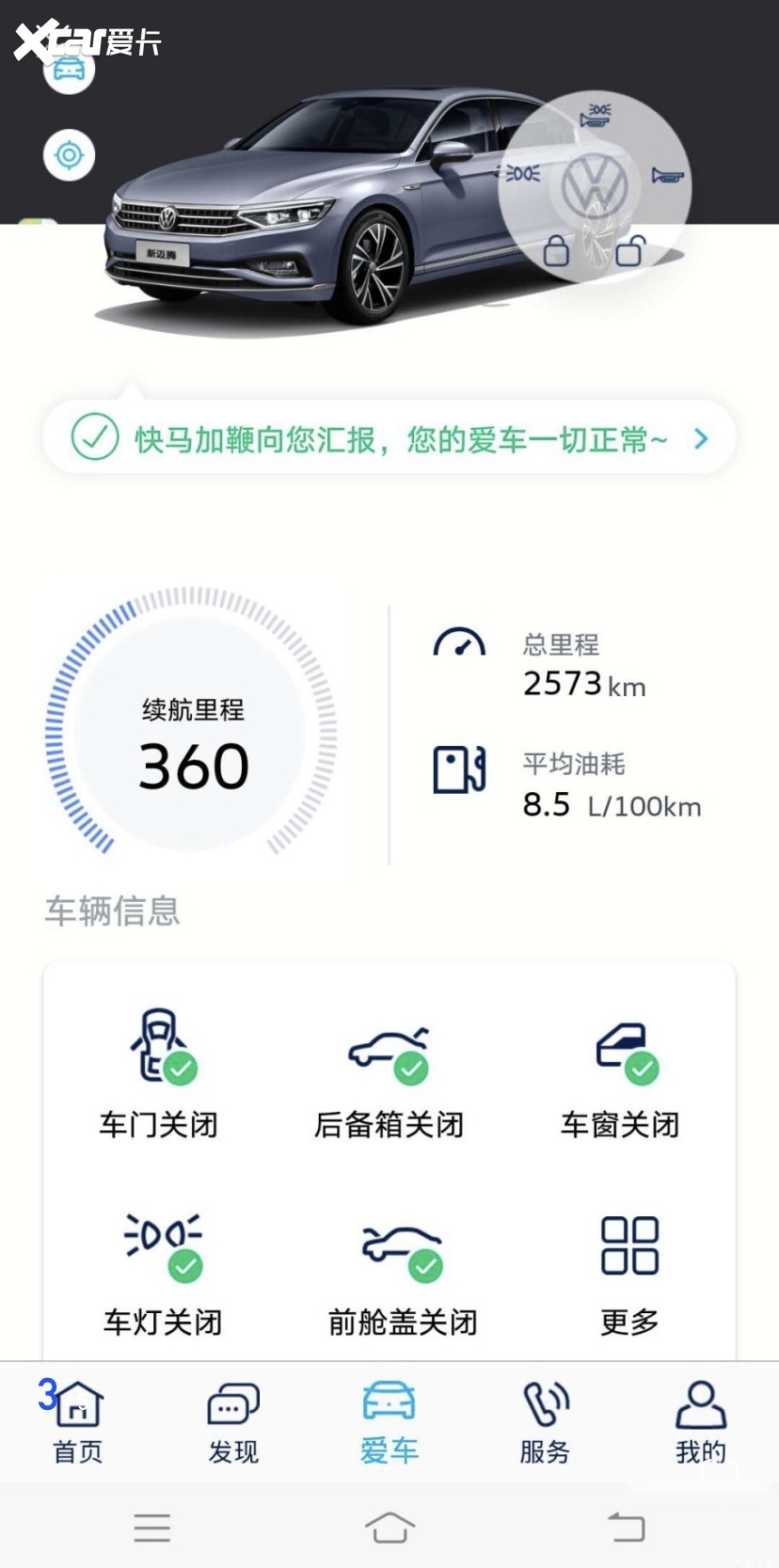Check the 前舱盖关闭 hood status
The height and width of the screenshot is (1568, 779).
402,1272
